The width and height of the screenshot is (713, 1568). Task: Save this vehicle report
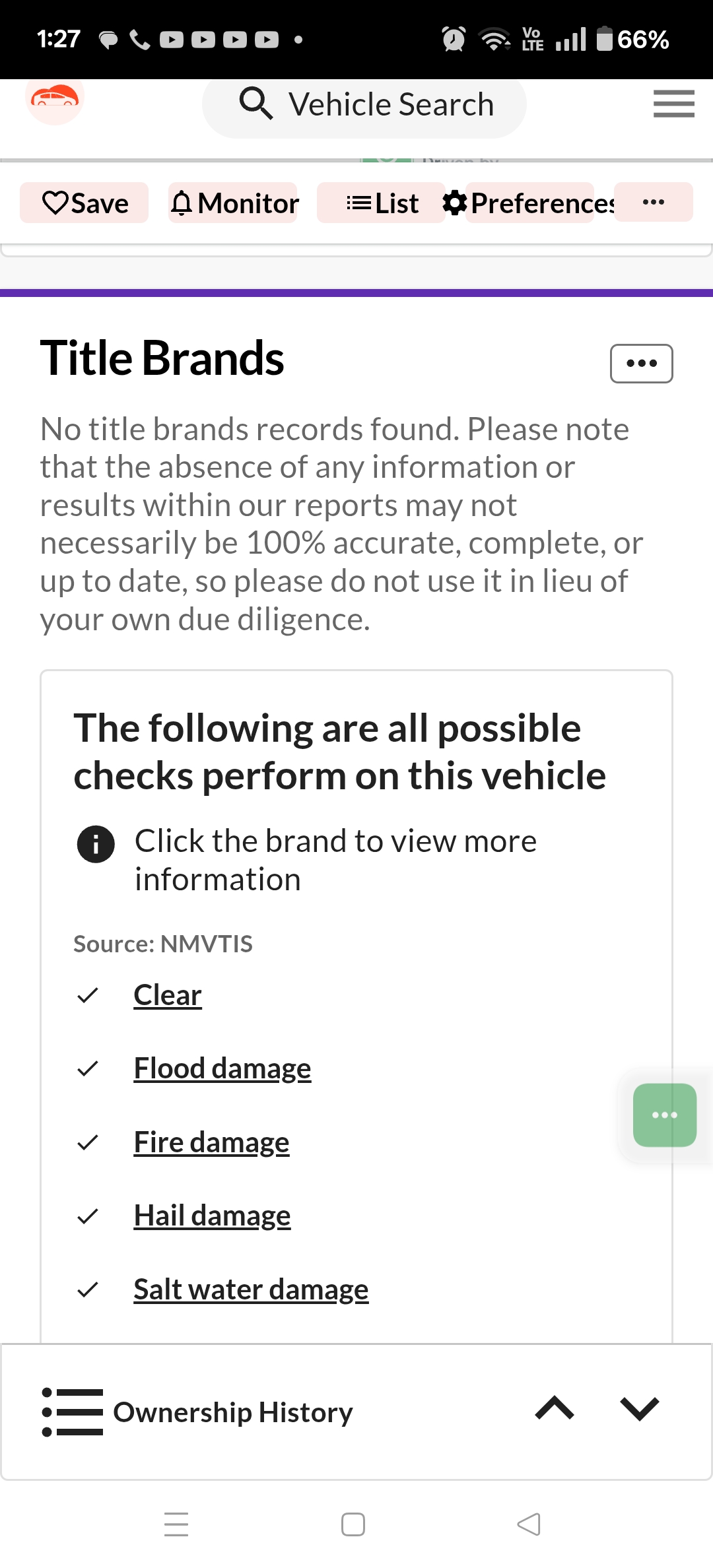pyautogui.click(x=85, y=203)
